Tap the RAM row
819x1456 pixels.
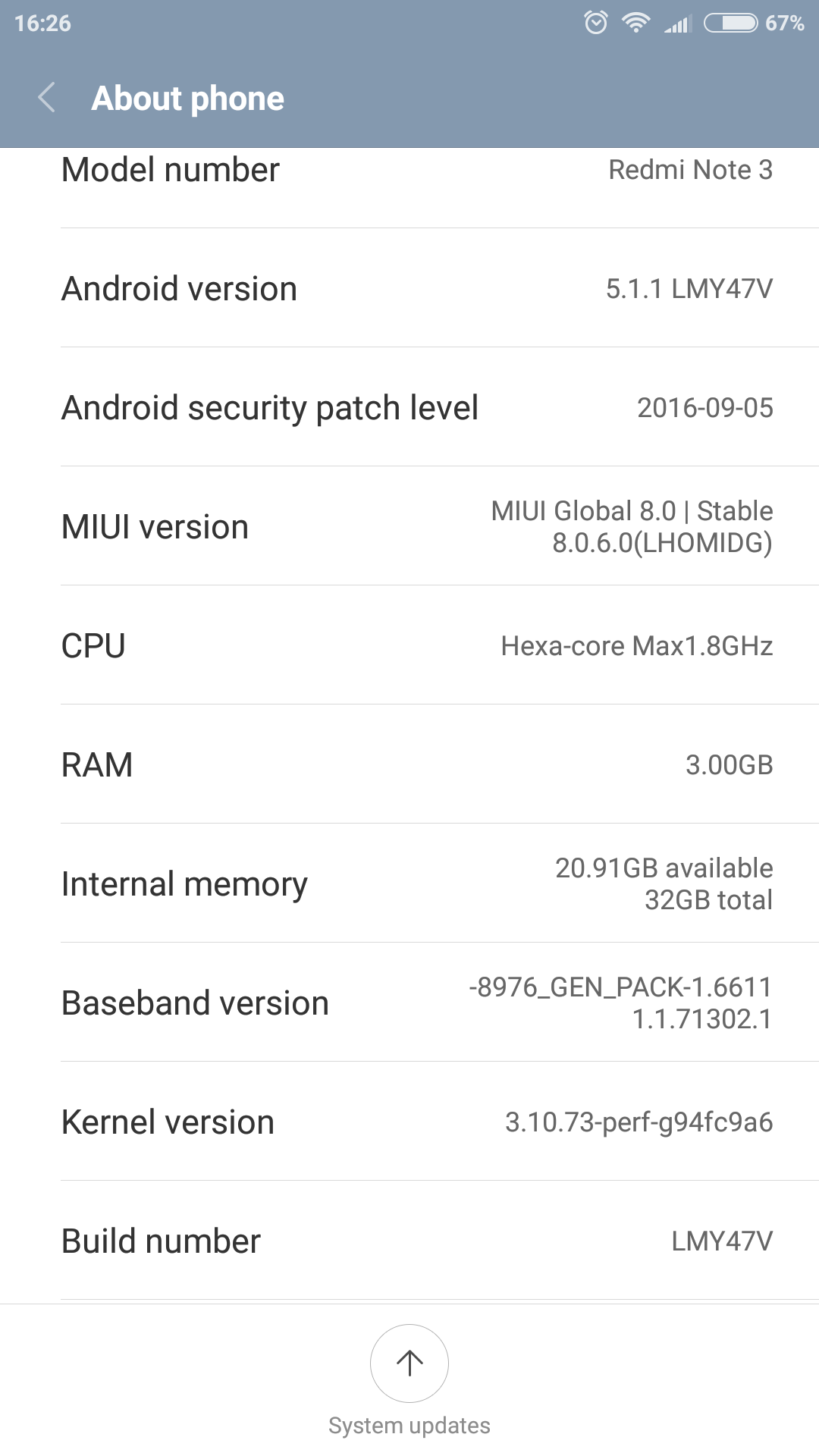tap(409, 764)
